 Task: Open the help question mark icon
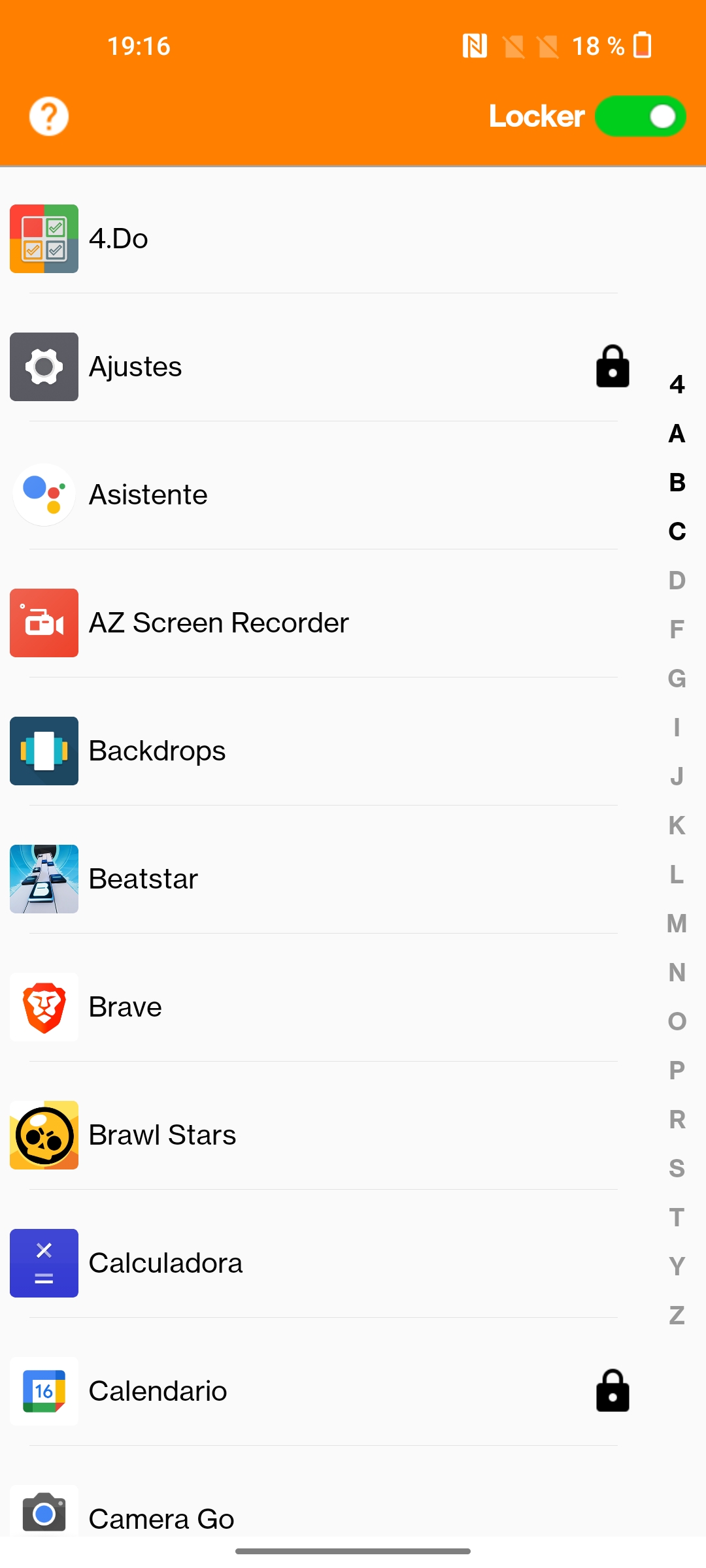(x=49, y=117)
